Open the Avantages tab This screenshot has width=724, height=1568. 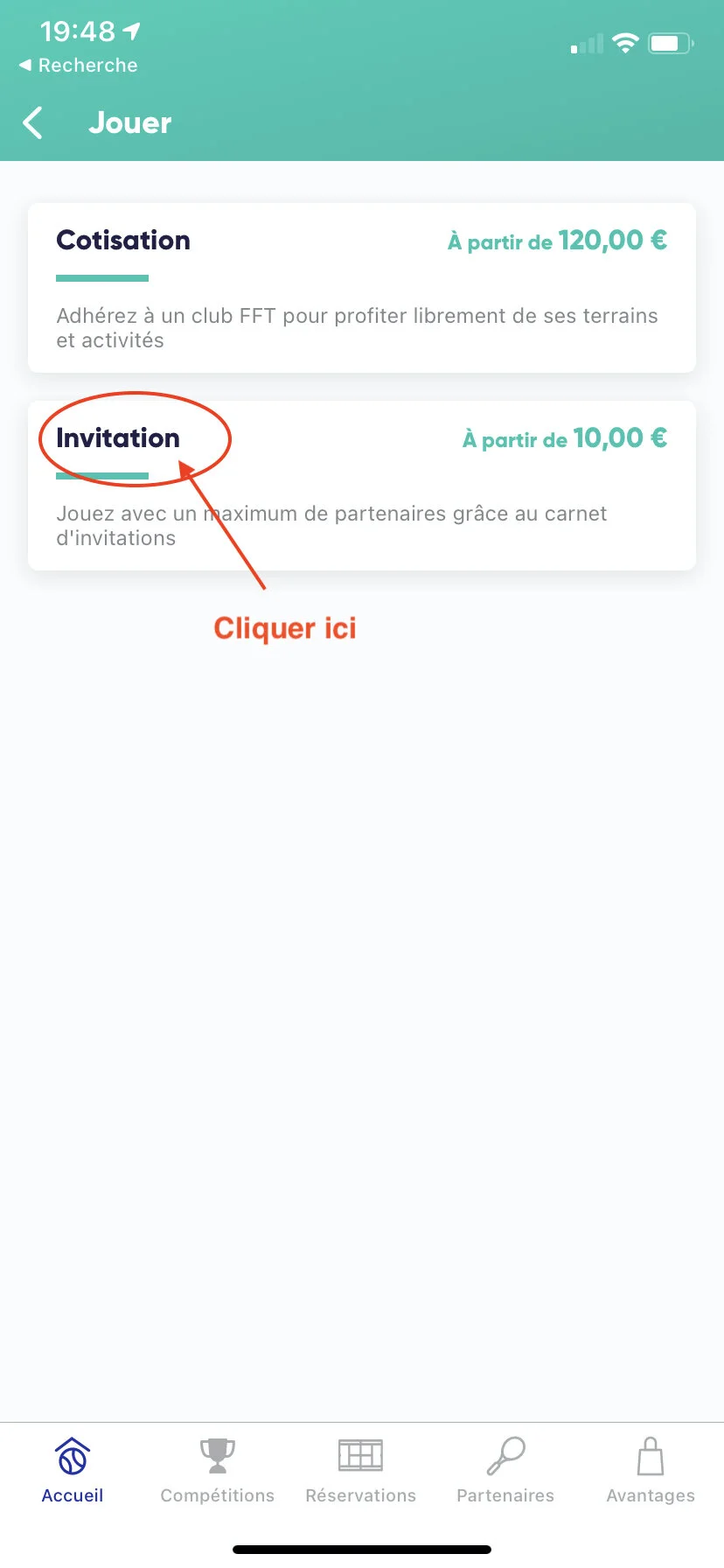651,1472
